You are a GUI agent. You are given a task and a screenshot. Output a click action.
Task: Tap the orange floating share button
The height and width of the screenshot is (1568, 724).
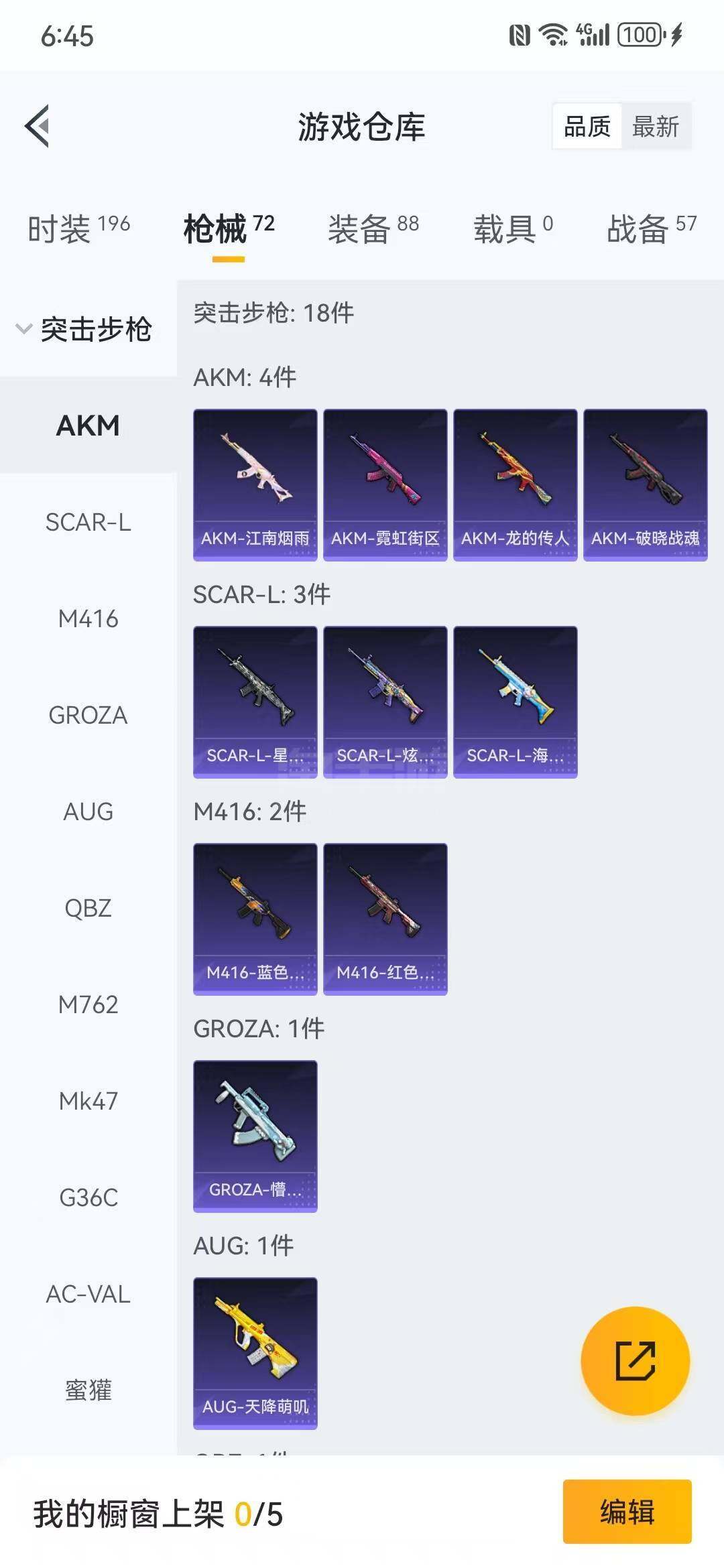pyautogui.click(x=635, y=1361)
